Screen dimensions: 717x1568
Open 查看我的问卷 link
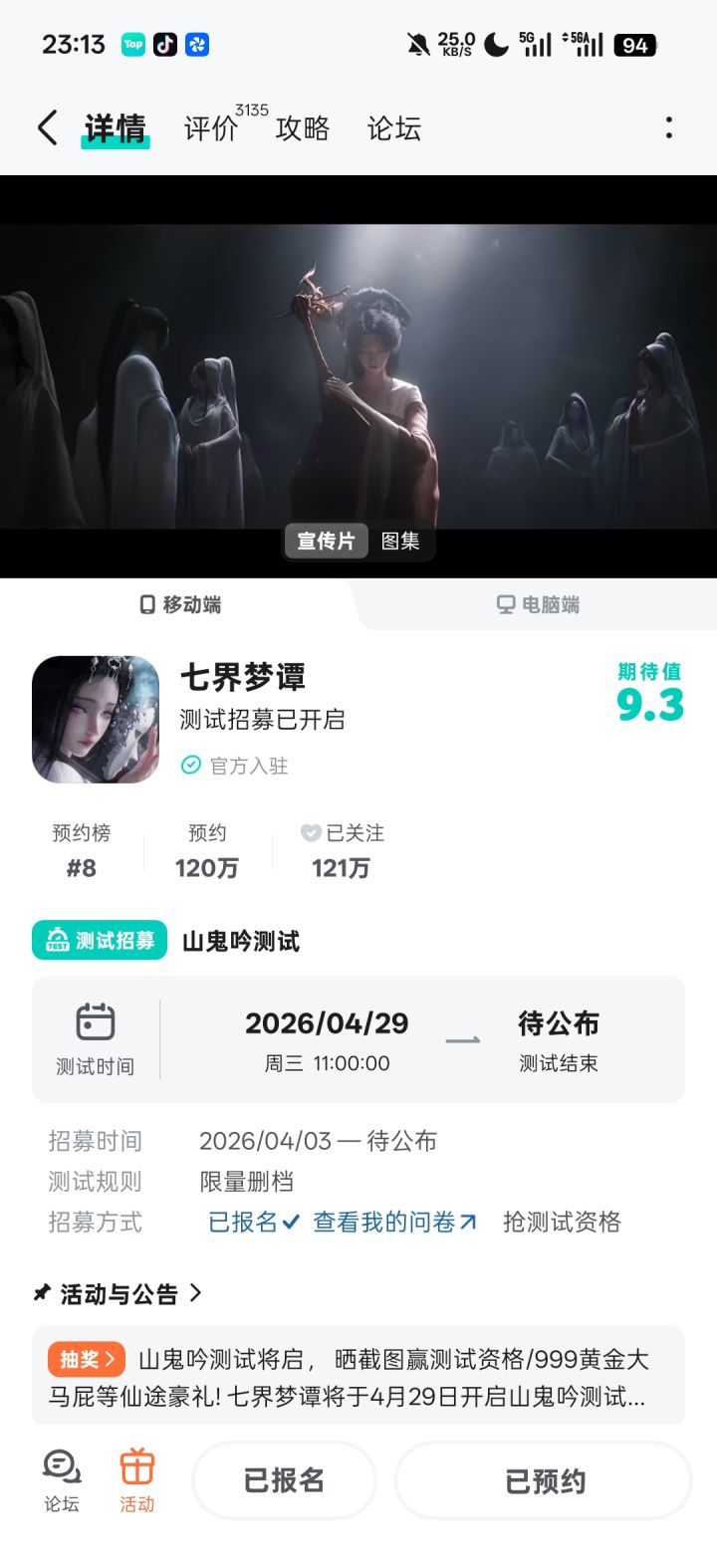(395, 1222)
